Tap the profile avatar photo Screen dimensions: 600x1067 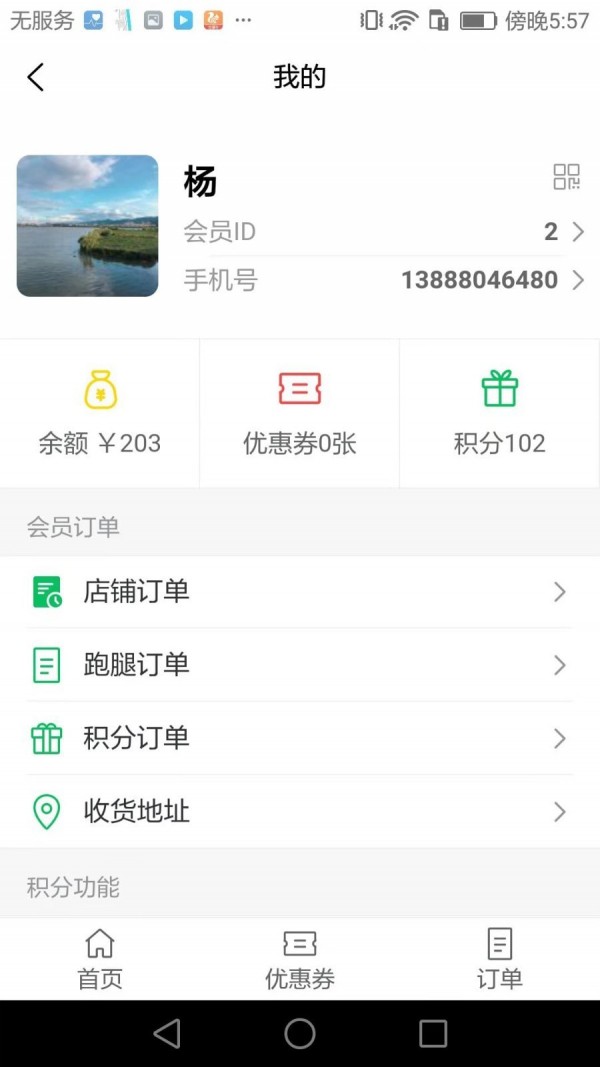[x=88, y=226]
